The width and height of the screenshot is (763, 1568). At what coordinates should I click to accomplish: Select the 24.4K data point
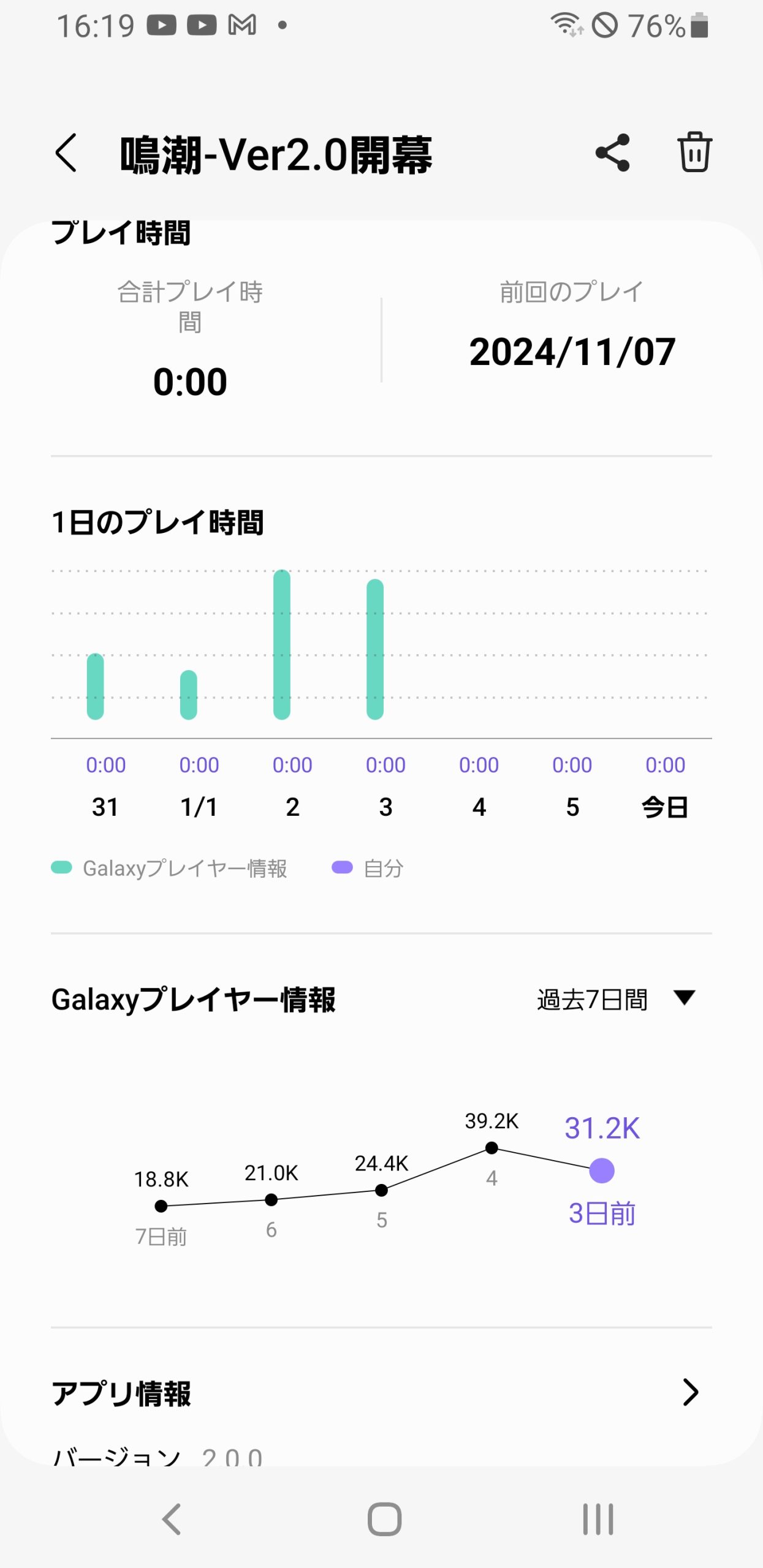(381, 1190)
